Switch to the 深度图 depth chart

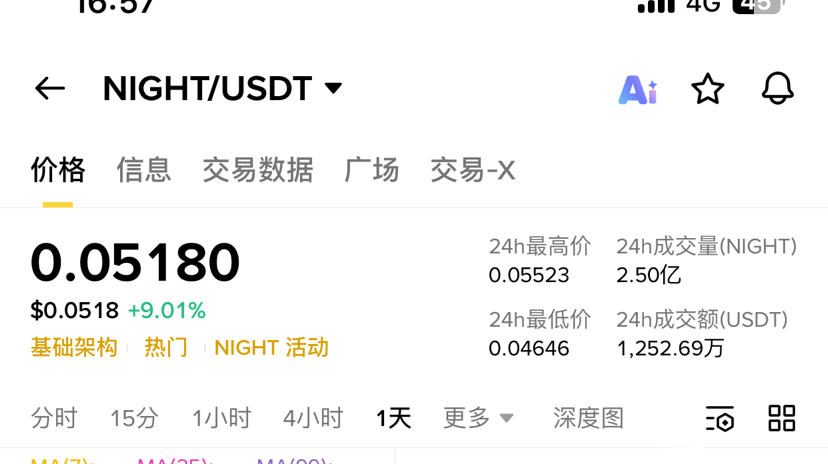tap(588, 418)
